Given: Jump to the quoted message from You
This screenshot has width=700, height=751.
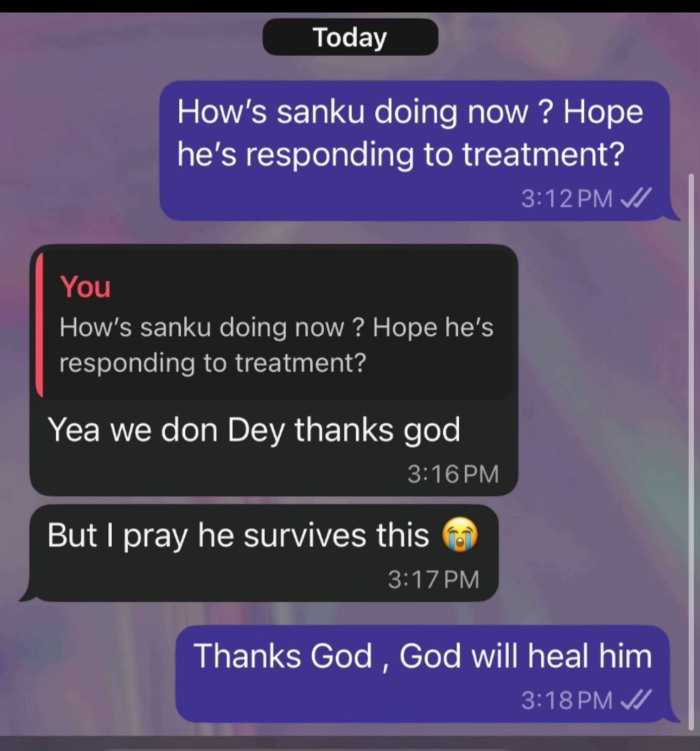Looking at the screenshot, I should pyautogui.click(x=274, y=325).
